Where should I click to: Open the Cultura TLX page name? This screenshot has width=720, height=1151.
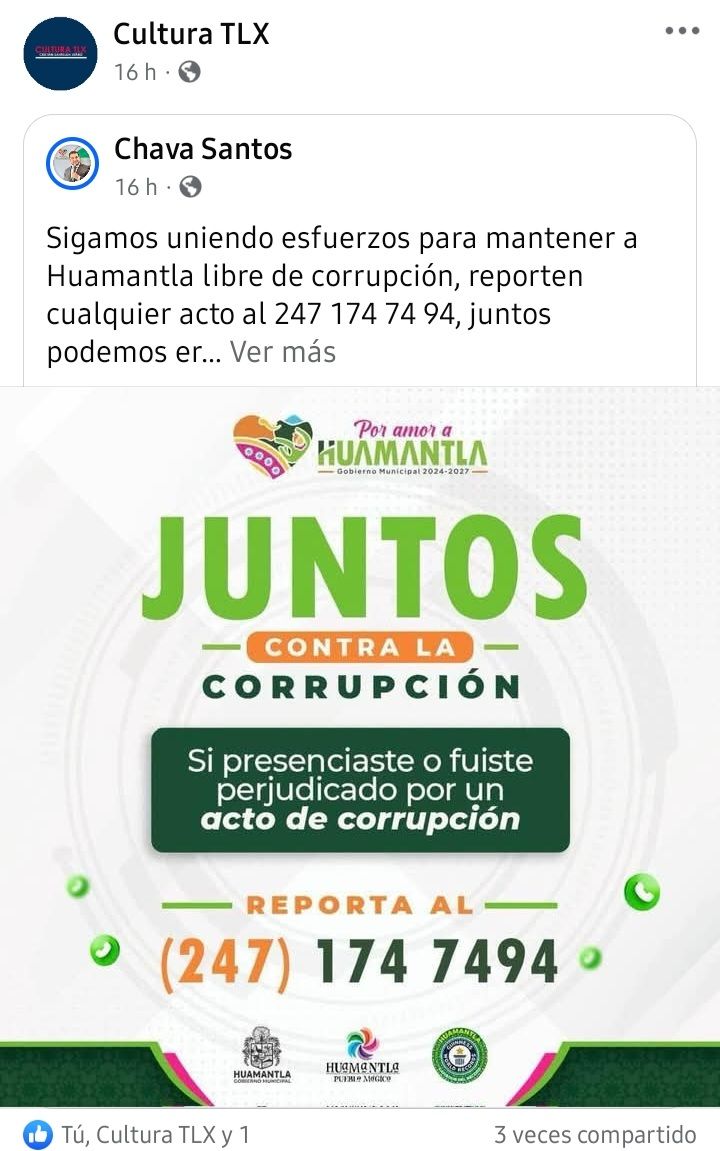[x=191, y=34]
